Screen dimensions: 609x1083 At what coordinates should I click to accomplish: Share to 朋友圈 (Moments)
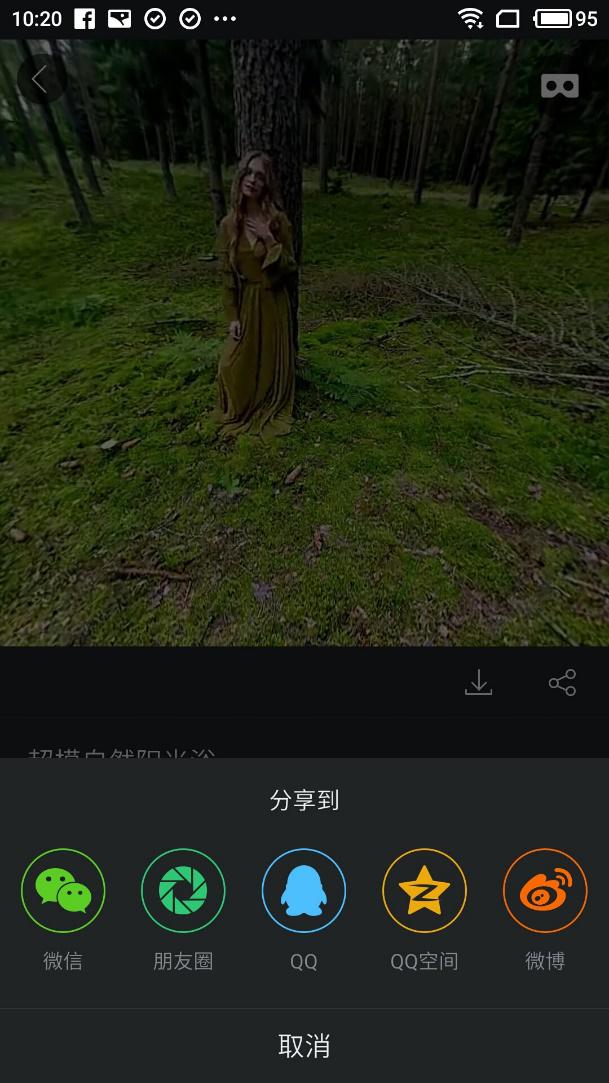click(x=183, y=890)
